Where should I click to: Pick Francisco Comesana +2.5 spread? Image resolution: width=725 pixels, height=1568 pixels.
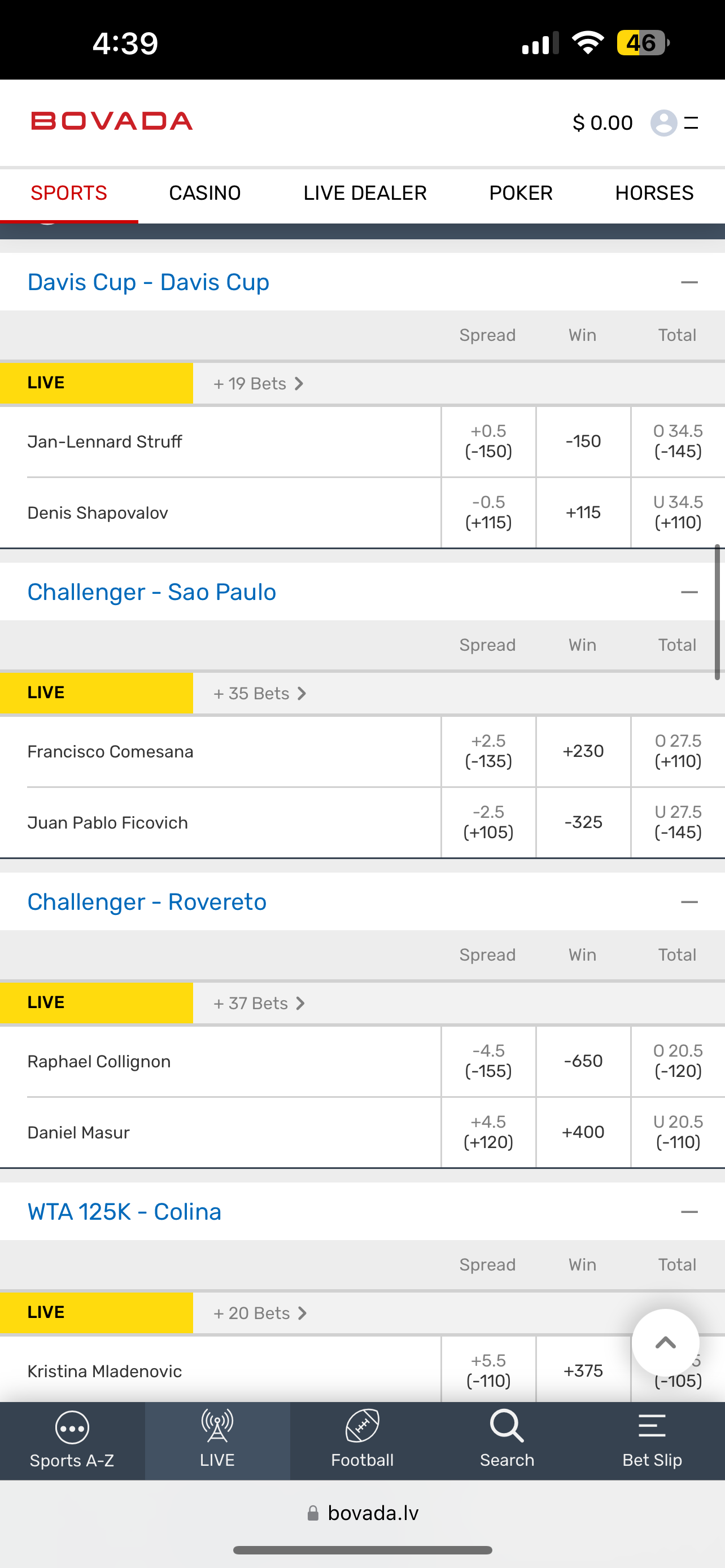(488, 751)
